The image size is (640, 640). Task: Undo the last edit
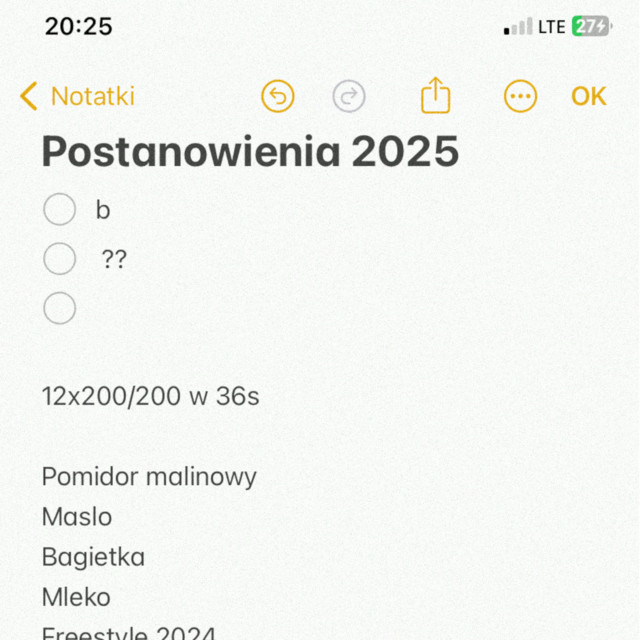(x=278, y=96)
